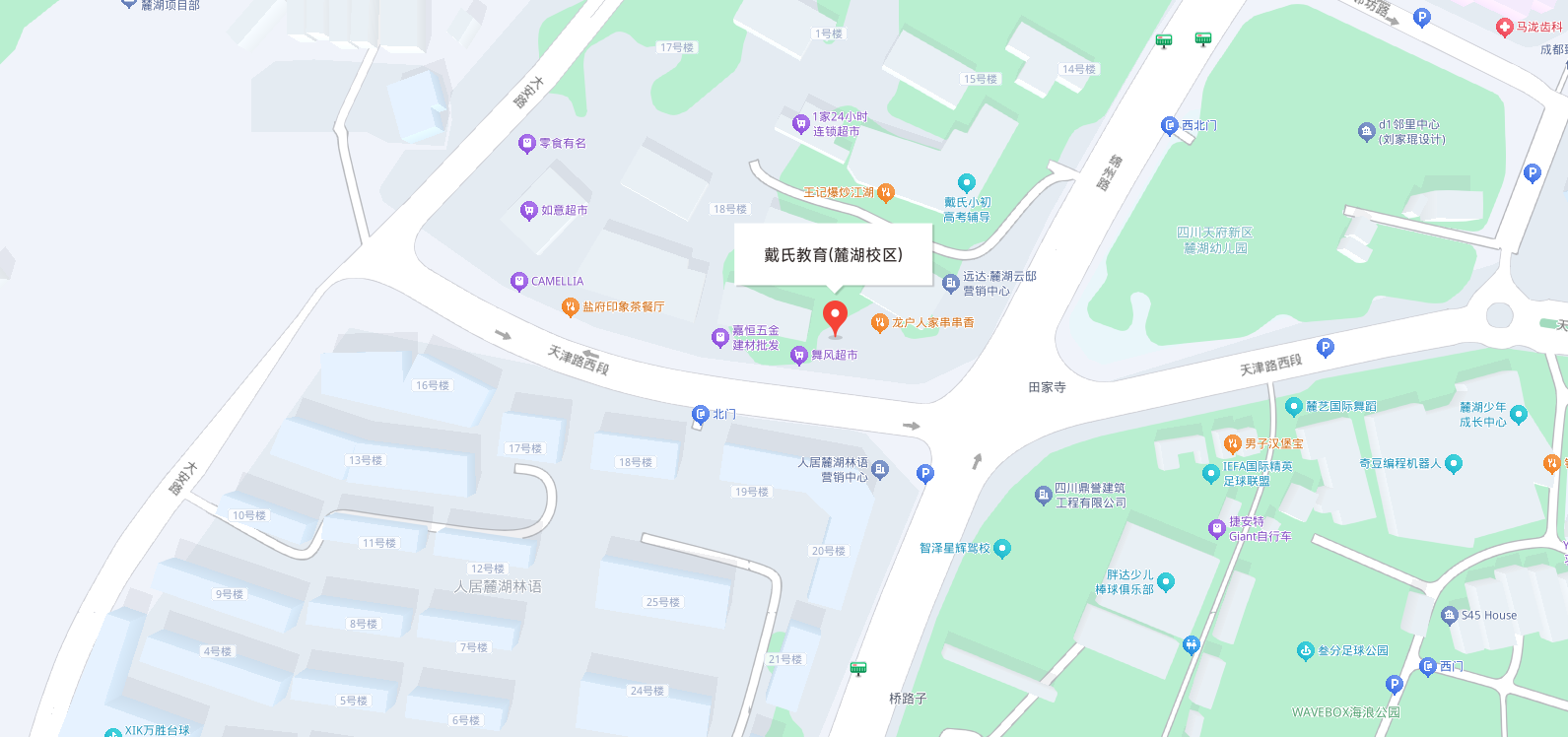Tap the 戴氏小初高考辅导 marker
The width and height of the screenshot is (1568, 737).
tap(967, 183)
